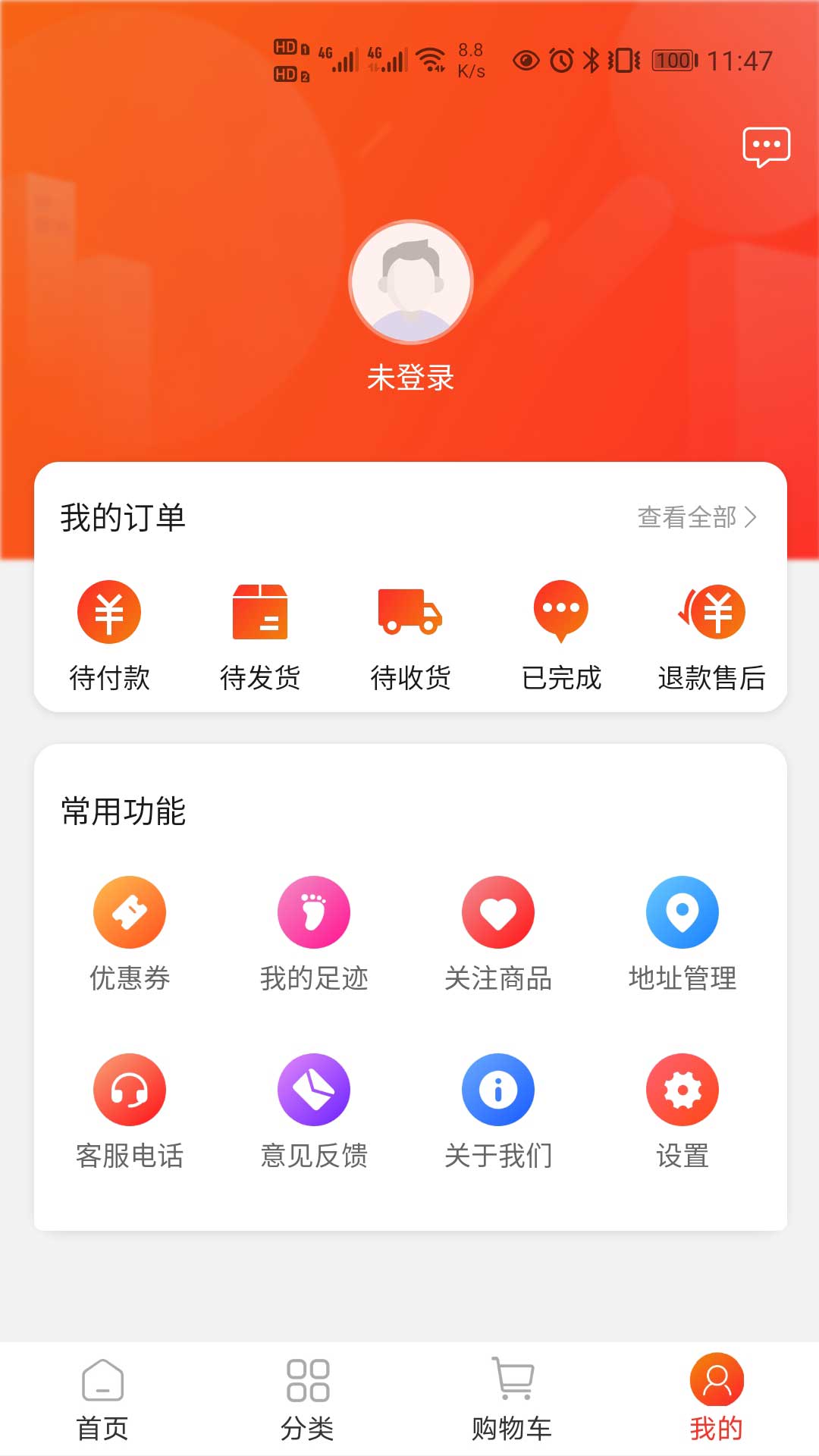The image size is (819, 1456).
Task: Switch to the 首页 home tab
Action: tap(102, 1400)
